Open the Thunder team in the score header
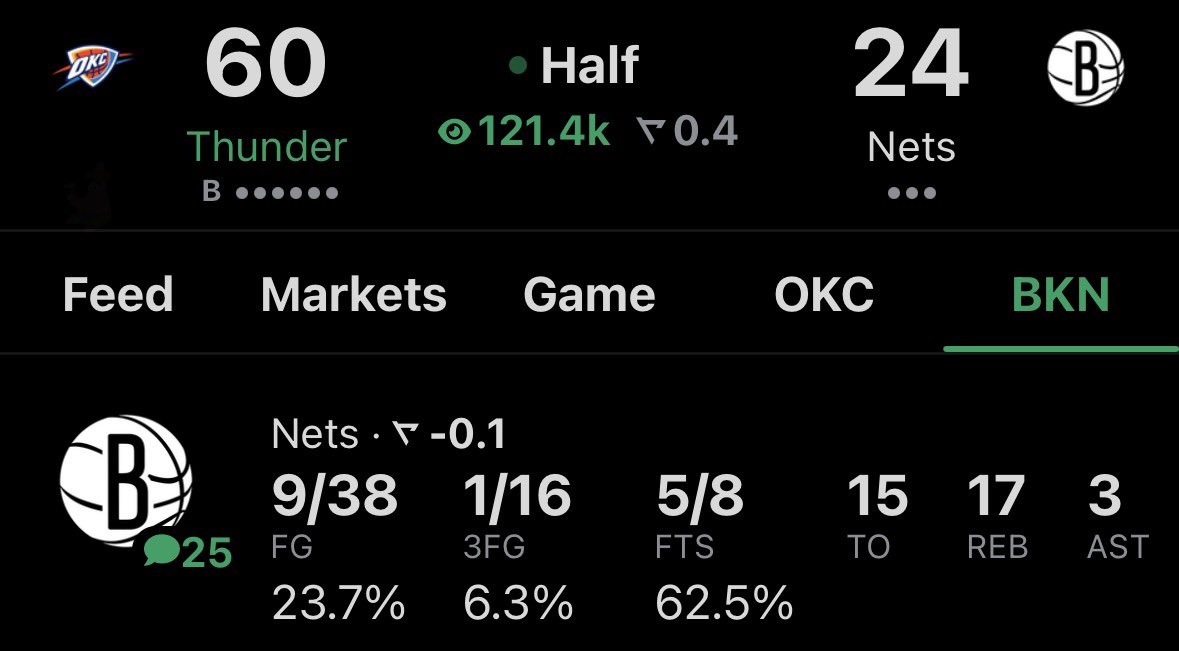This screenshot has width=1179, height=651. [x=266, y=147]
